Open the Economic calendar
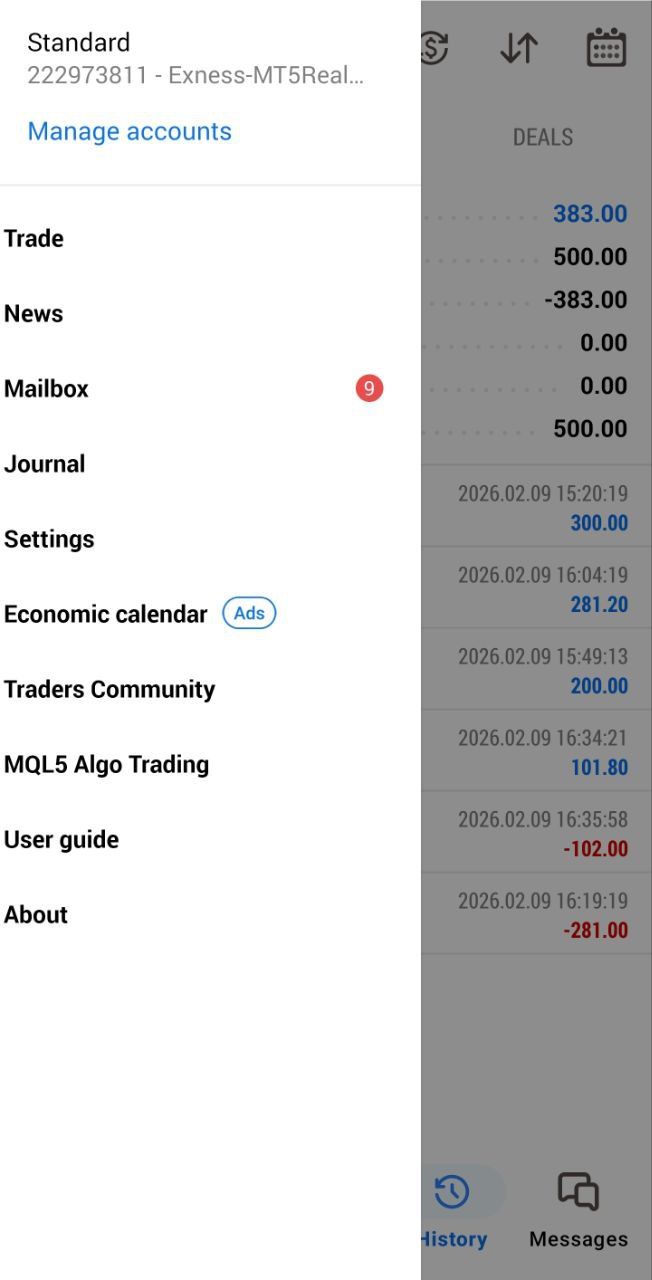This screenshot has height=1280, width=652. click(106, 613)
